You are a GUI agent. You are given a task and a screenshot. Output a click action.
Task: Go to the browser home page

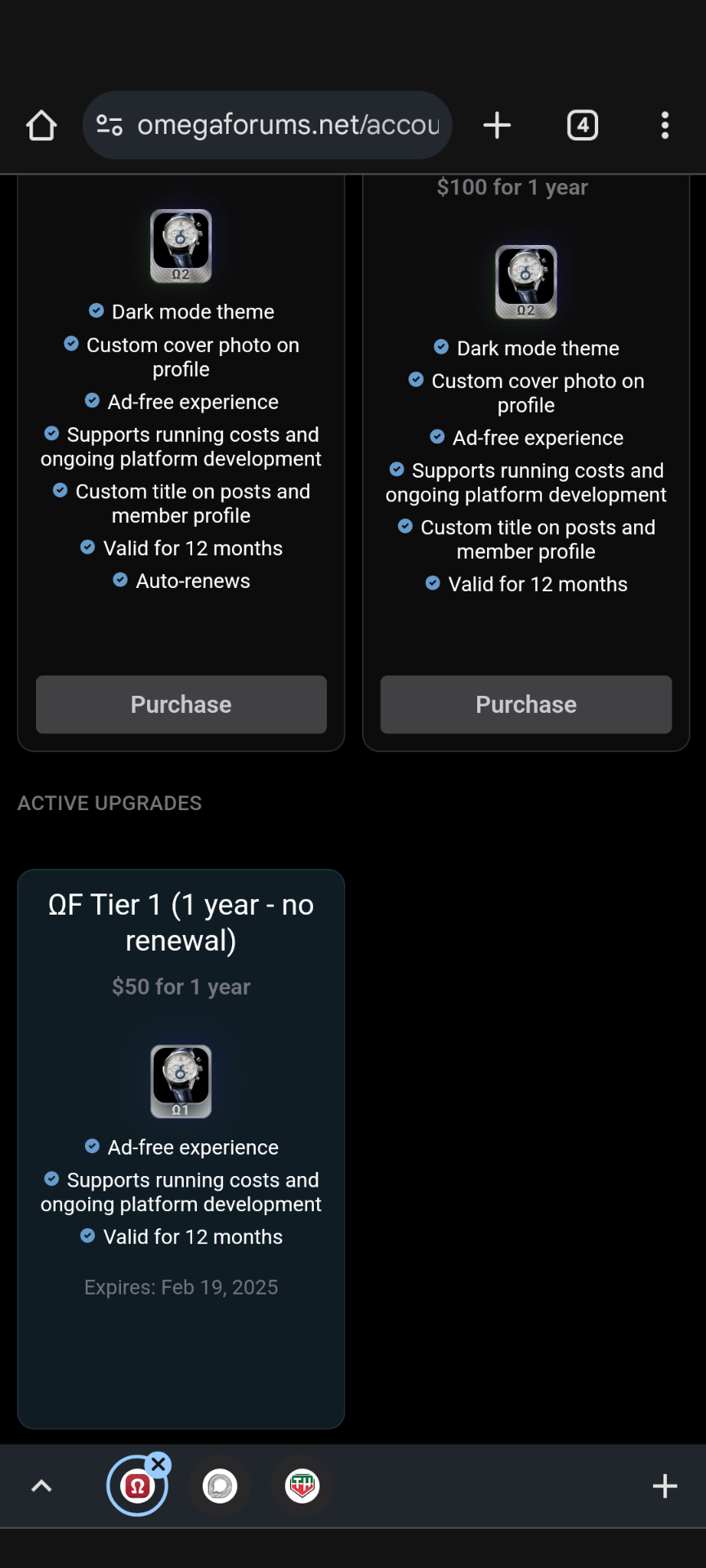42,126
